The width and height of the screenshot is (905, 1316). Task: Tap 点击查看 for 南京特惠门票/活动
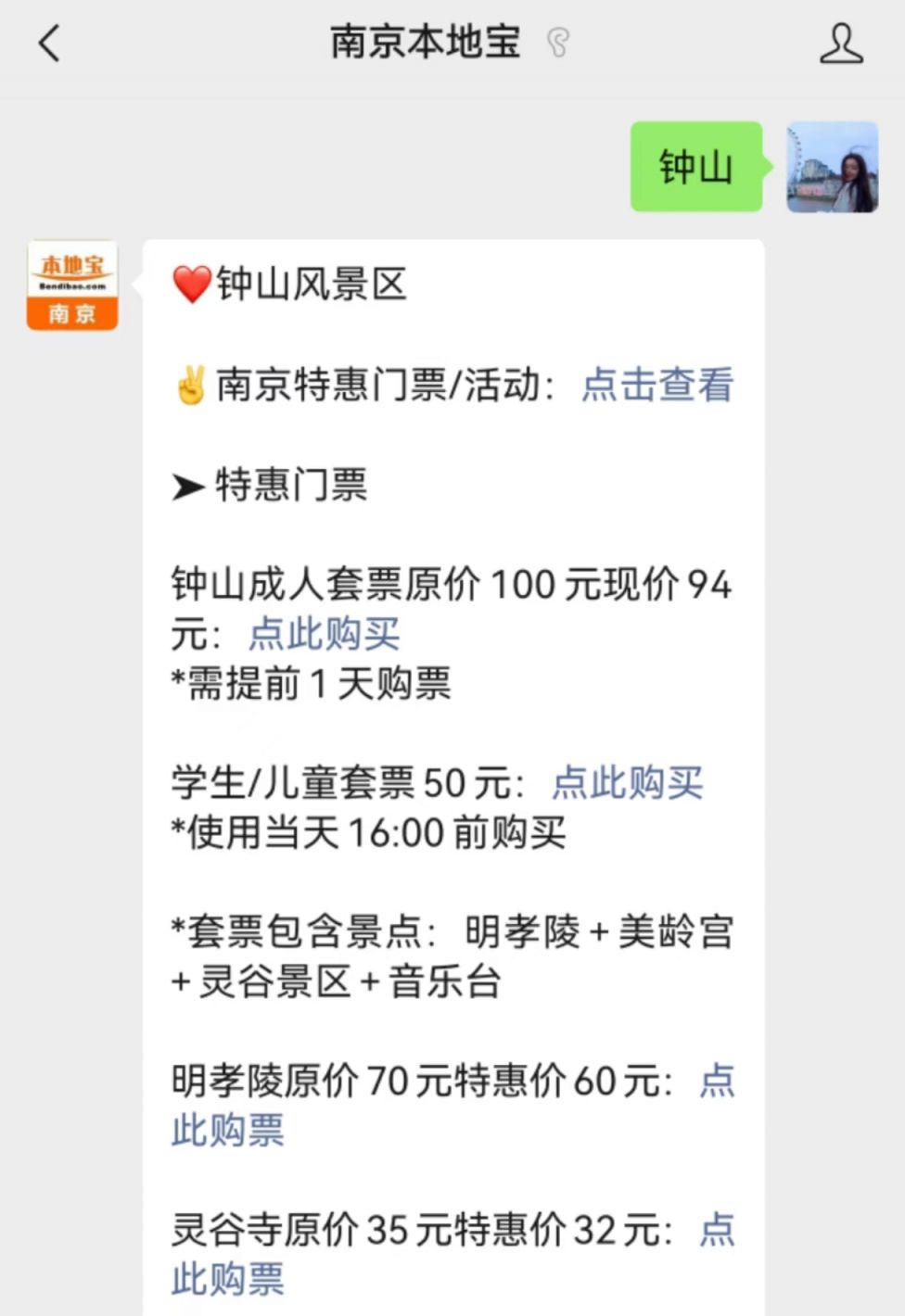656,385
